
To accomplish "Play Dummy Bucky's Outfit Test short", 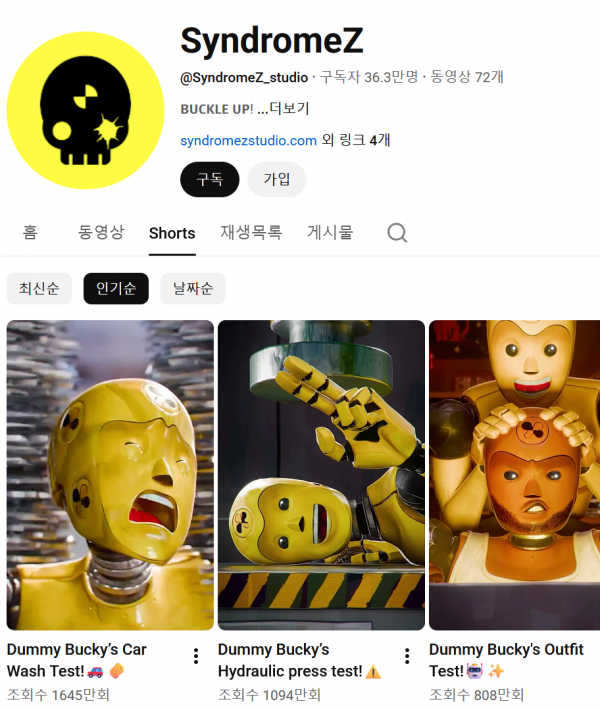I will (x=514, y=475).
